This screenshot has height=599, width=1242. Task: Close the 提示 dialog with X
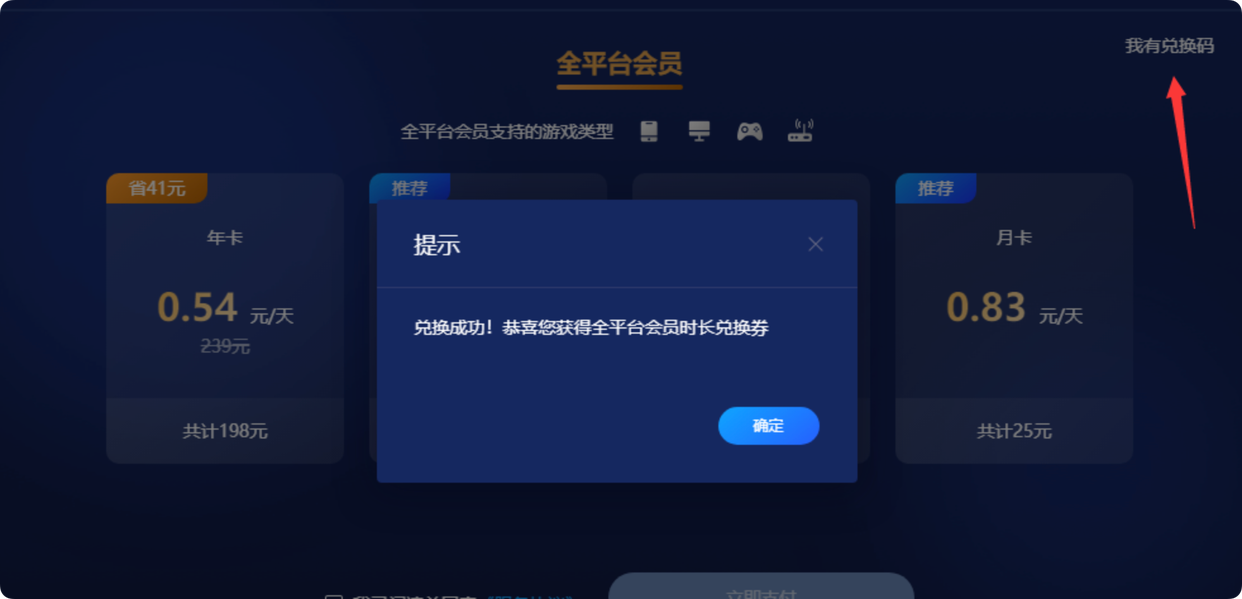(x=815, y=244)
